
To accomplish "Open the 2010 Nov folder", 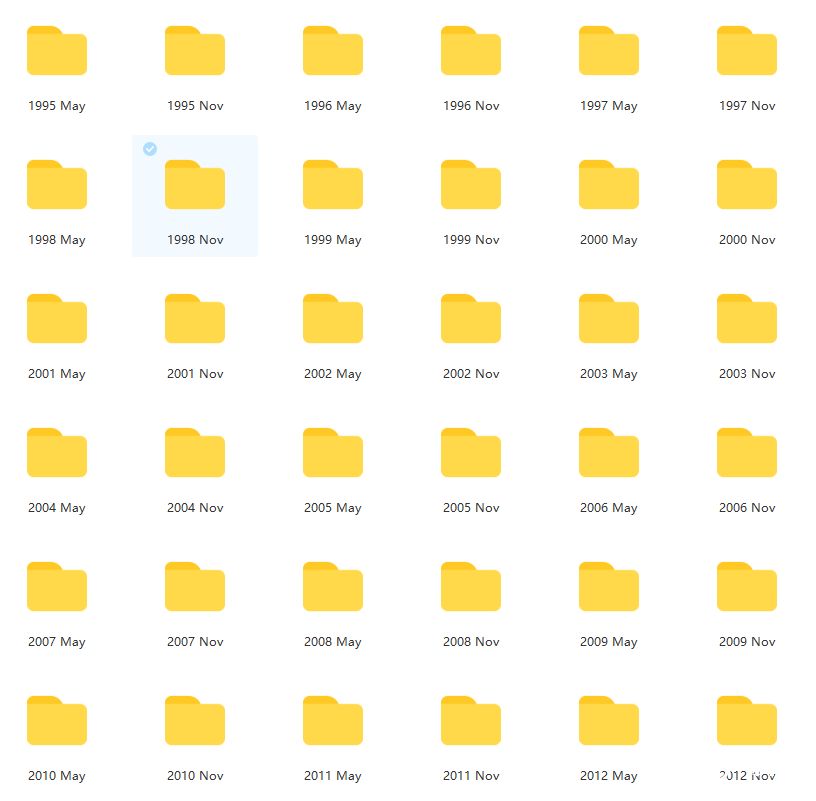I will (x=194, y=722).
